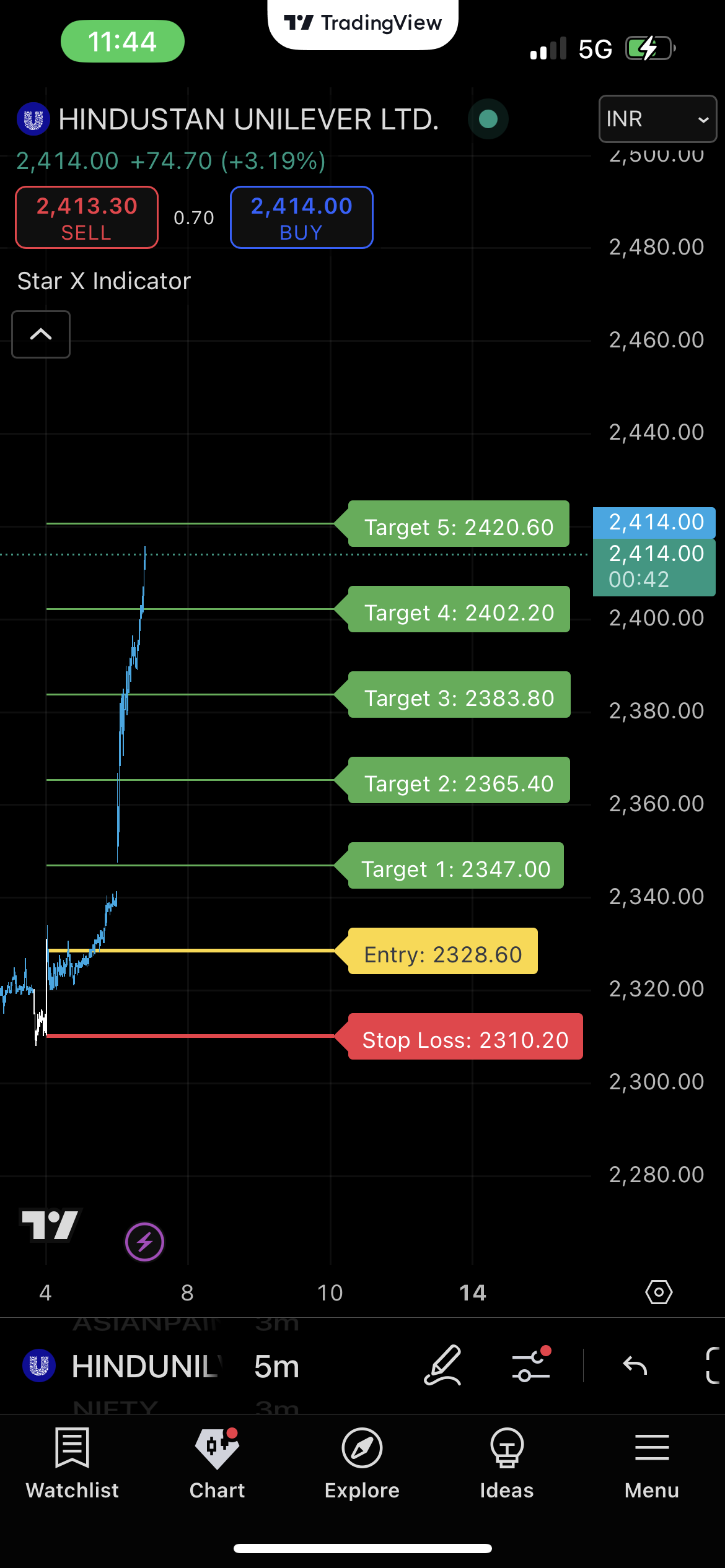Select the drawing tools pencil icon
Screen dimensions: 725x1568
(442, 1367)
